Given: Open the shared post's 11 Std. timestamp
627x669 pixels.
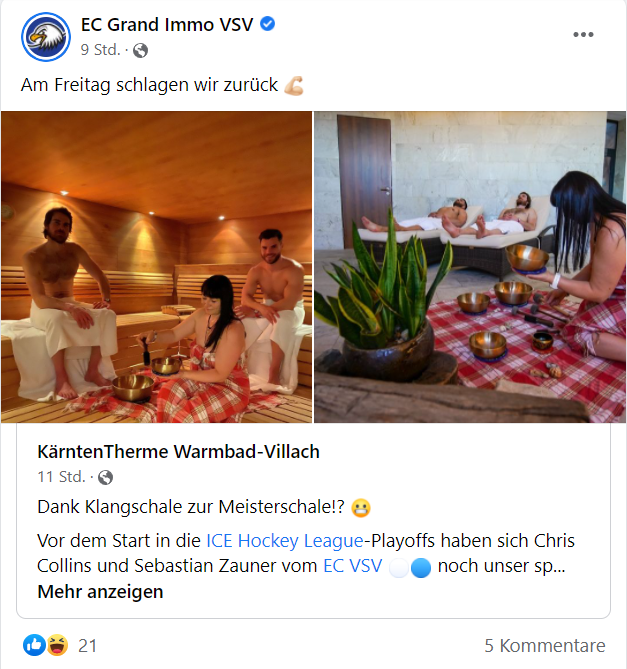Looking at the screenshot, I should click(60, 477).
